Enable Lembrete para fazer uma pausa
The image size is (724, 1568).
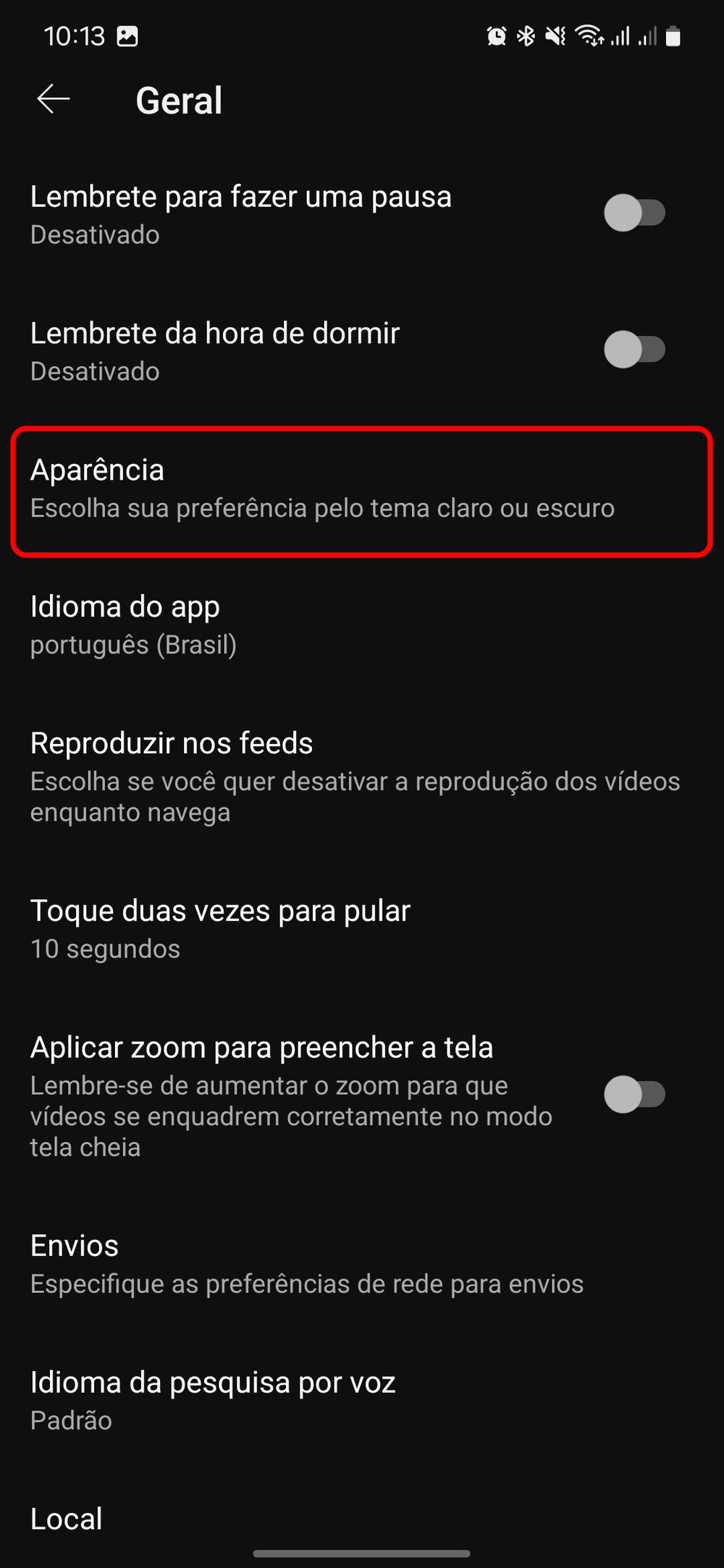[x=634, y=213]
